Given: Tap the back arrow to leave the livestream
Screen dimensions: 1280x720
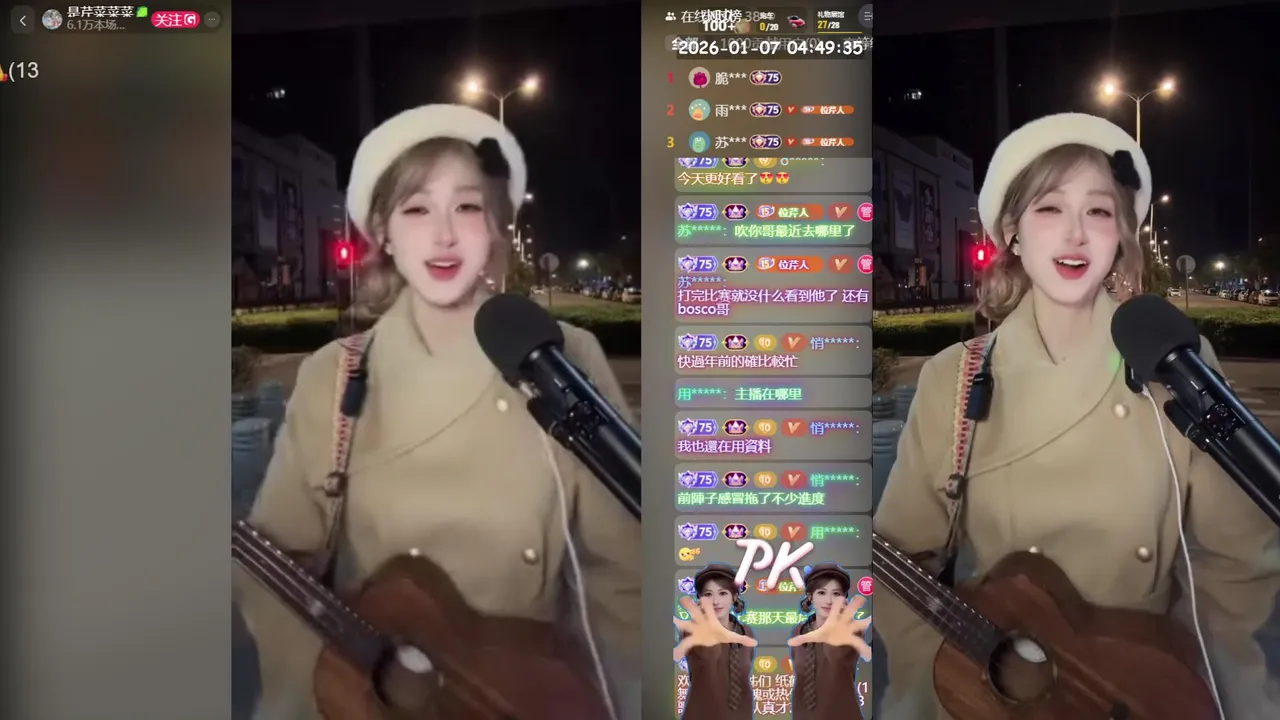Looking at the screenshot, I should click(x=23, y=19).
